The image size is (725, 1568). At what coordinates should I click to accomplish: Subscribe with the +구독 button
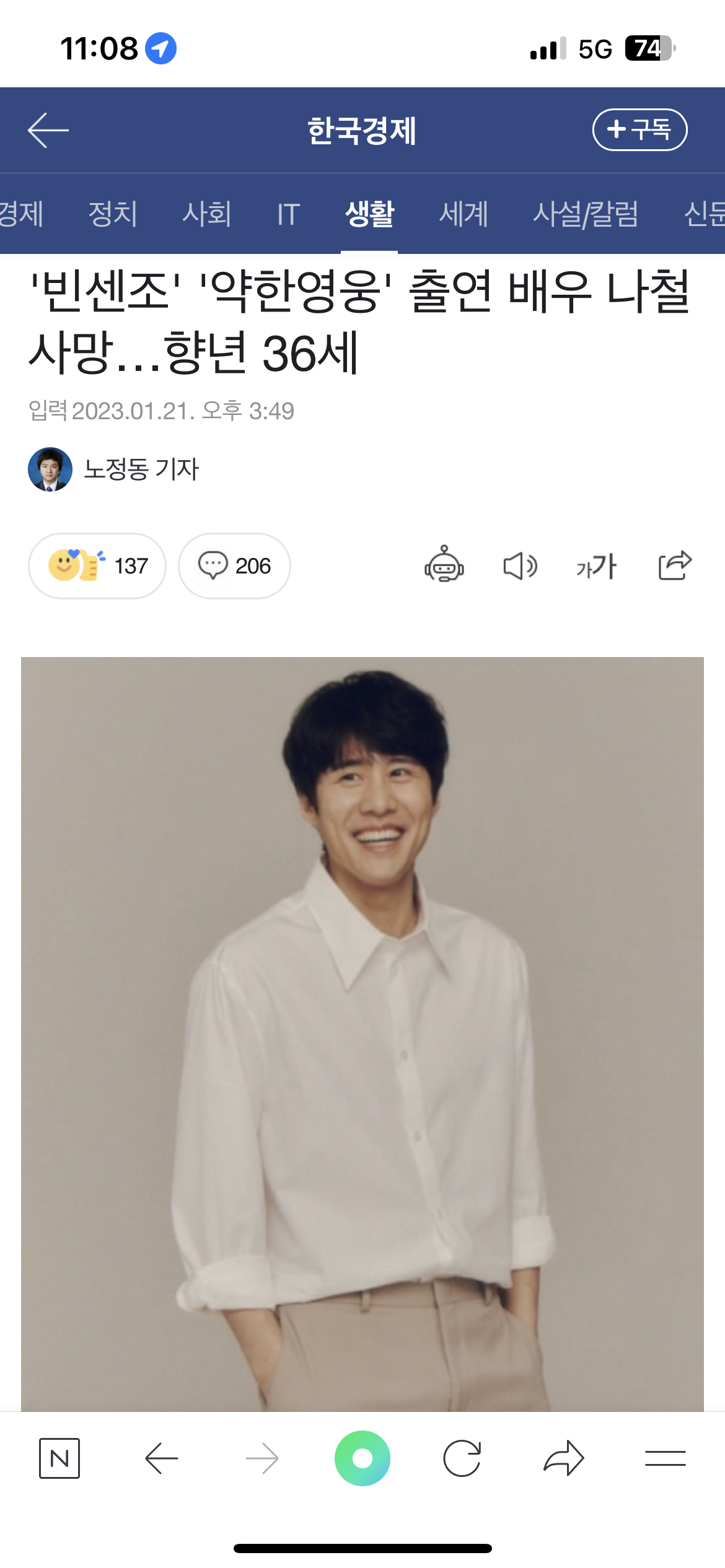tap(639, 130)
